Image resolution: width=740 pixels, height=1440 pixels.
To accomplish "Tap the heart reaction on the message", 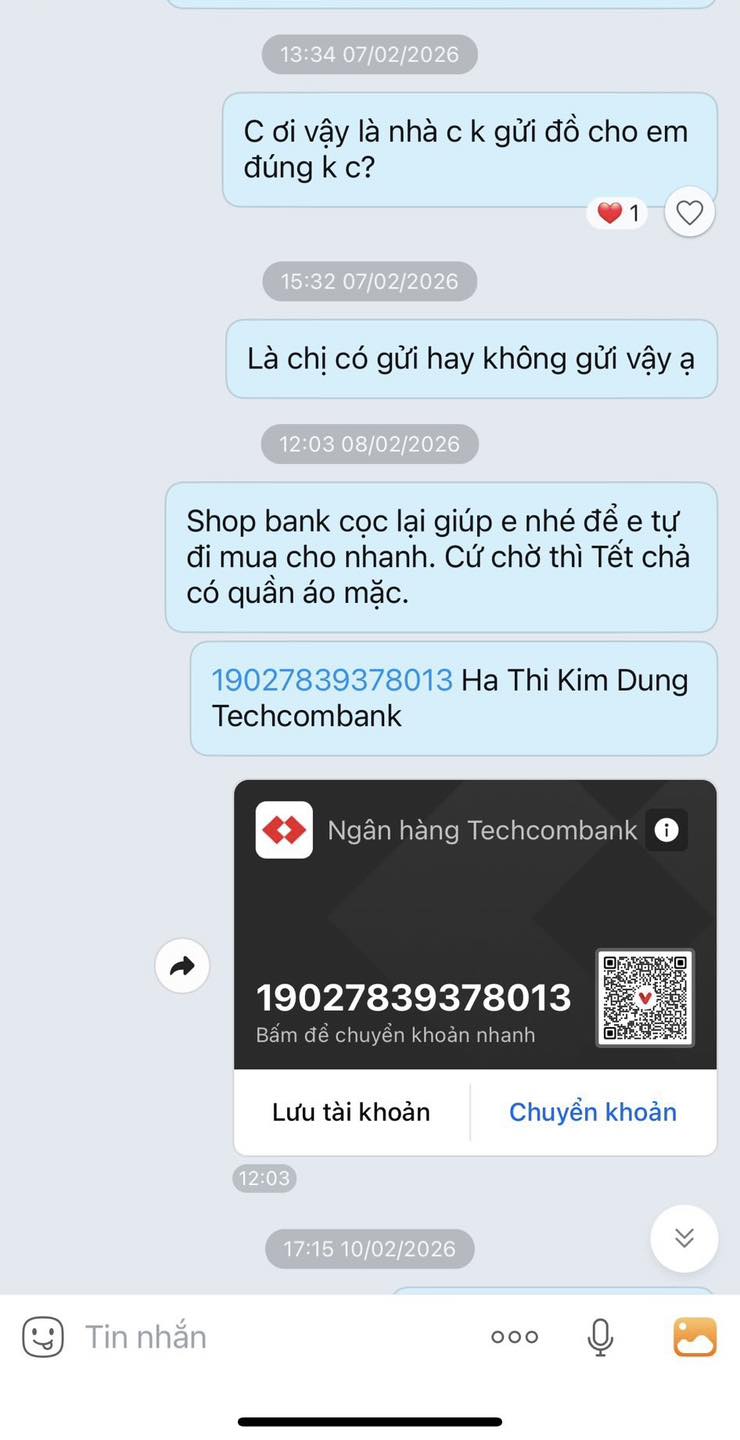I will 689,212.
